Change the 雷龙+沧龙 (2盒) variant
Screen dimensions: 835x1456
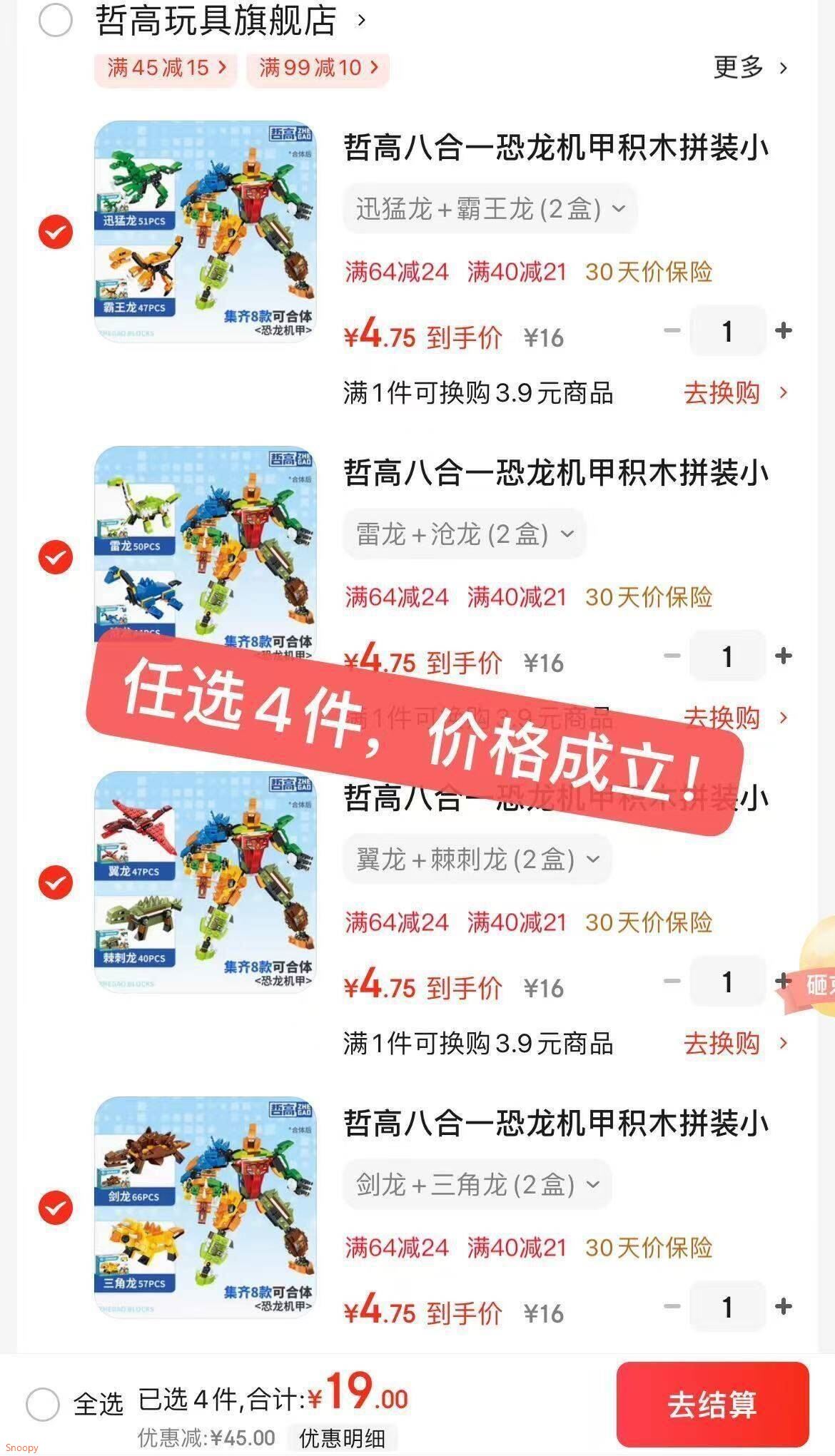(464, 534)
